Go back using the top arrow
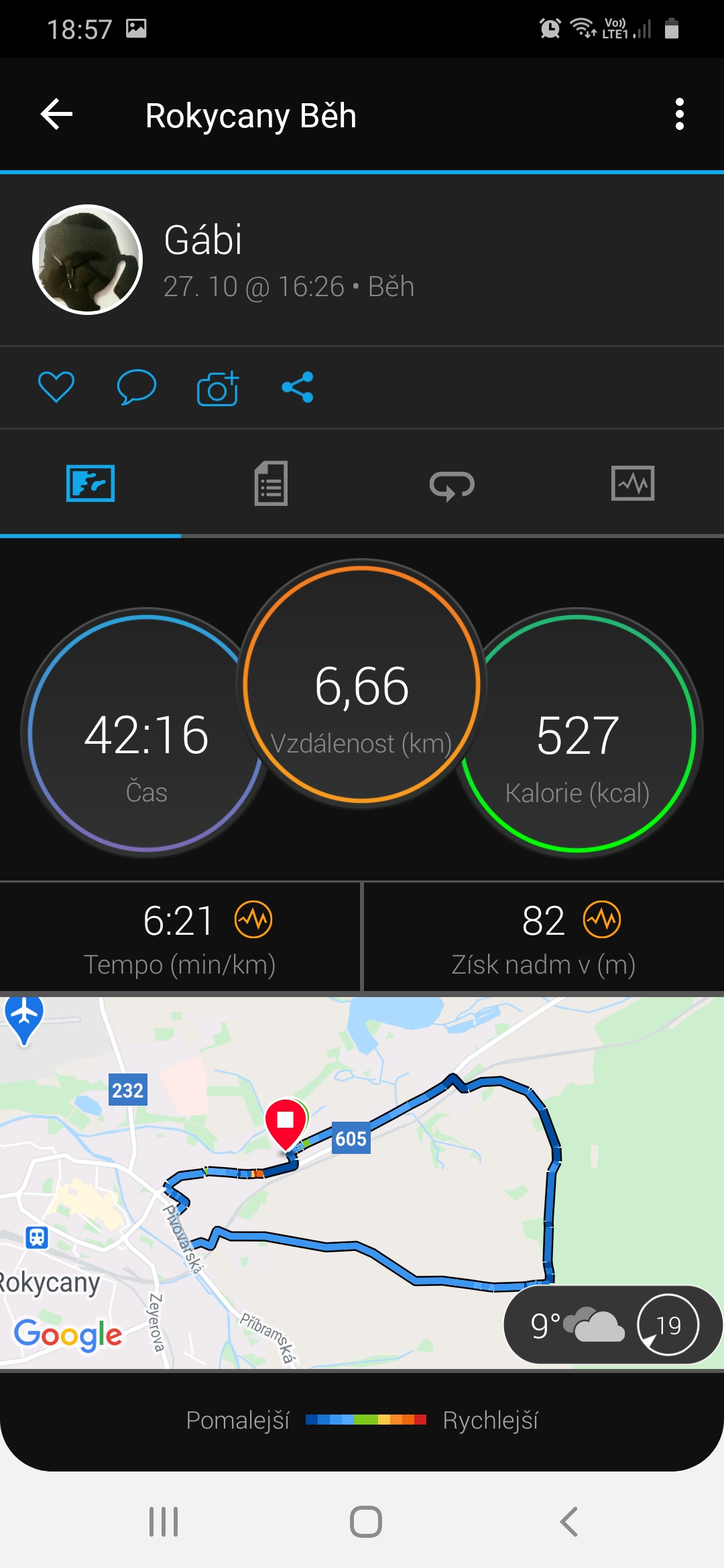The width and height of the screenshot is (724, 1568). click(x=57, y=115)
